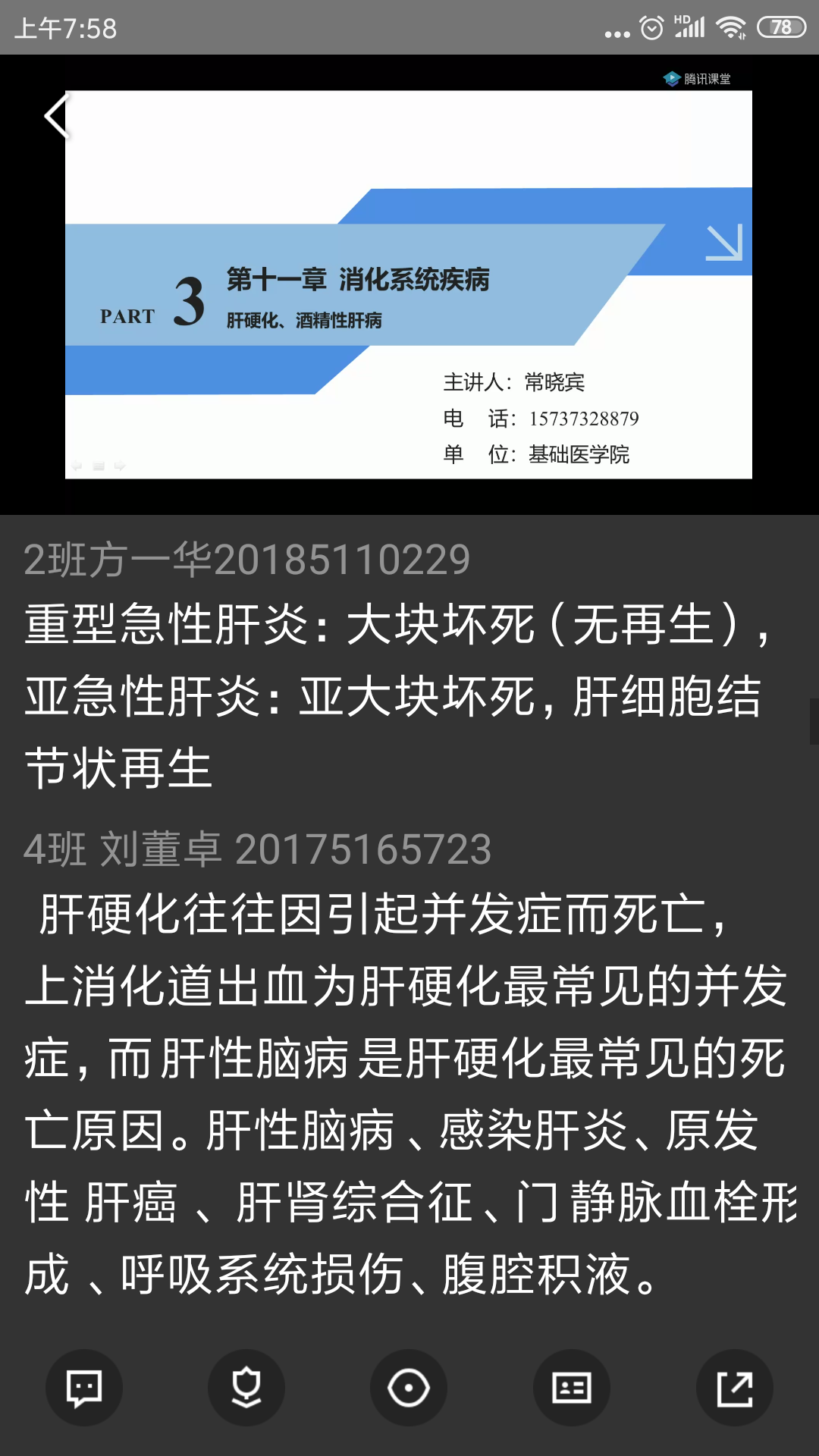
Task: Open the ID card info icon
Action: coord(572,1388)
